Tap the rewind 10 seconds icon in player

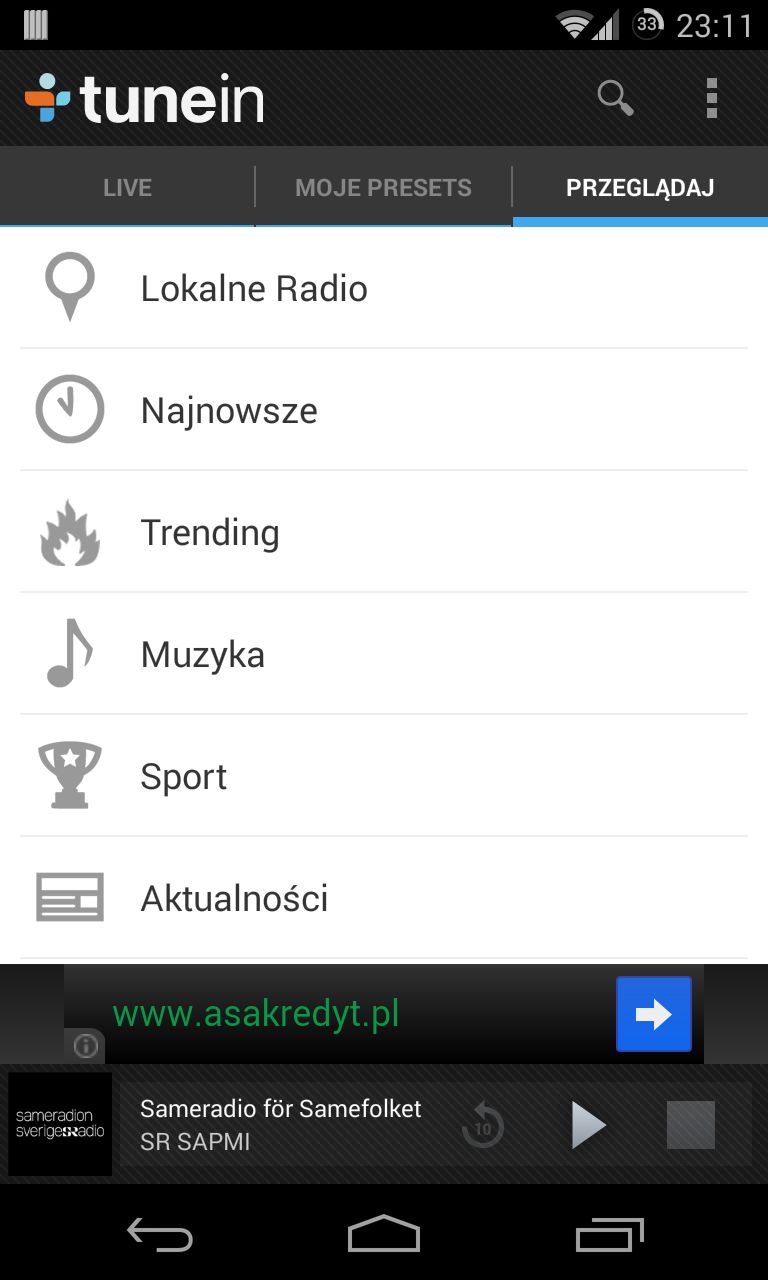(x=481, y=1124)
